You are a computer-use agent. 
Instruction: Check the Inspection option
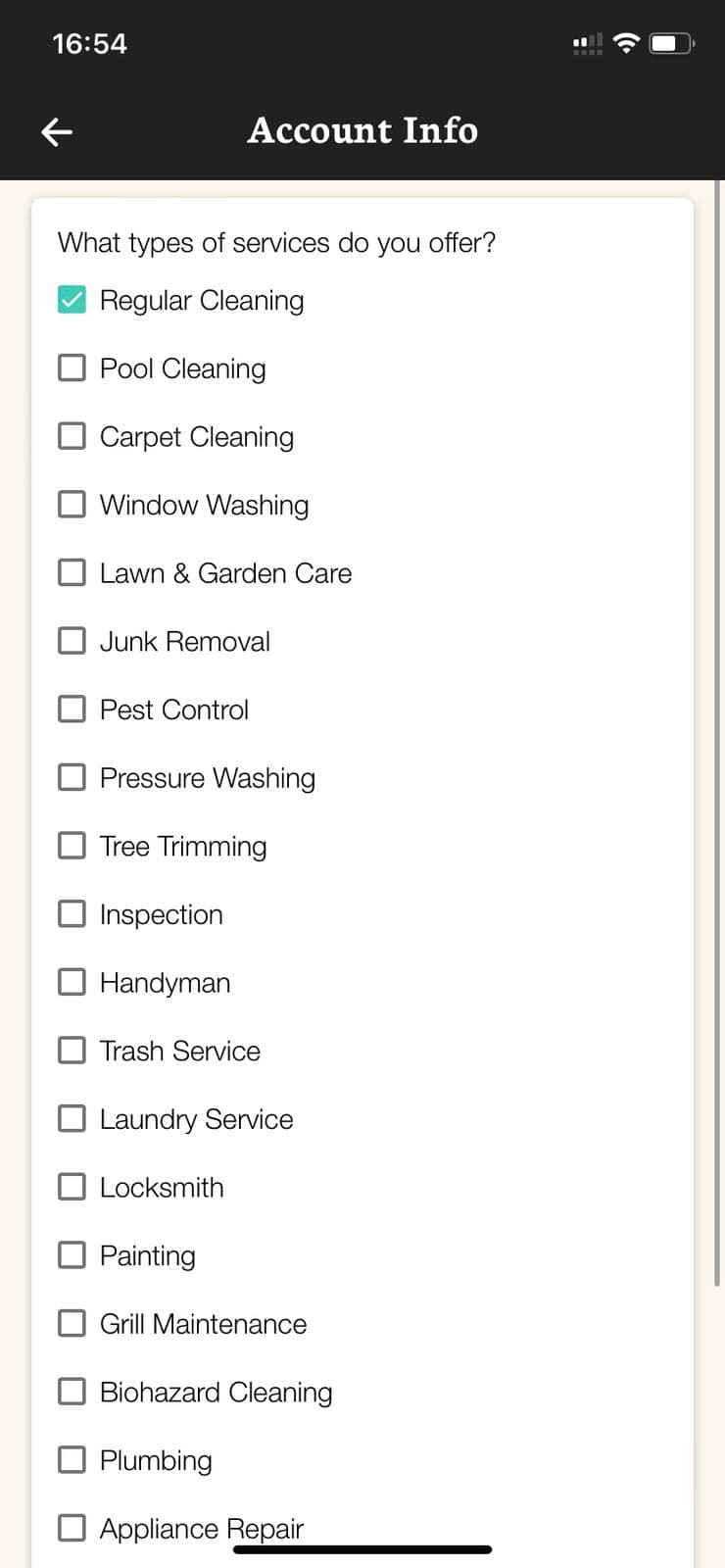[x=72, y=913]
